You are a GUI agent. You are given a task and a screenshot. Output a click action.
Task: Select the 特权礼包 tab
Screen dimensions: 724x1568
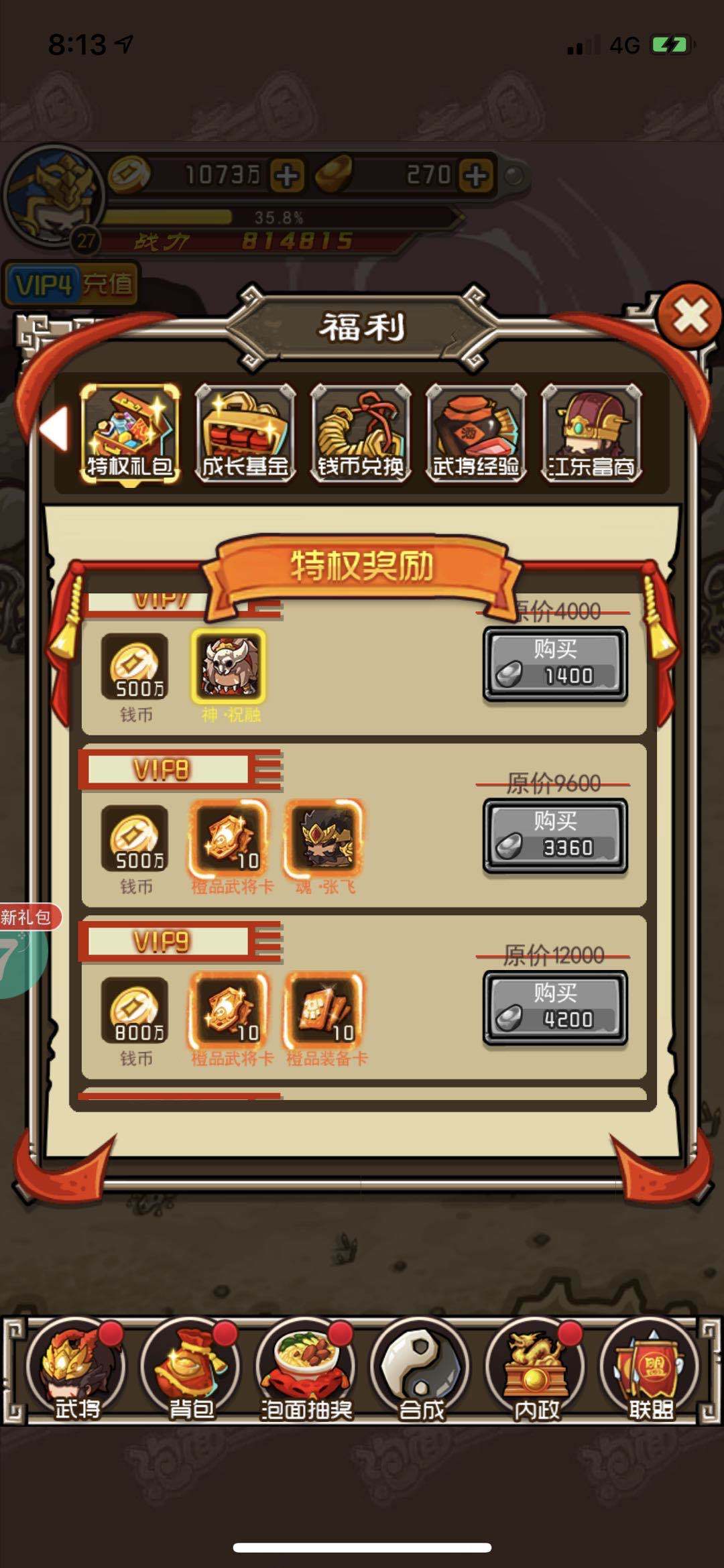point(130,434)
